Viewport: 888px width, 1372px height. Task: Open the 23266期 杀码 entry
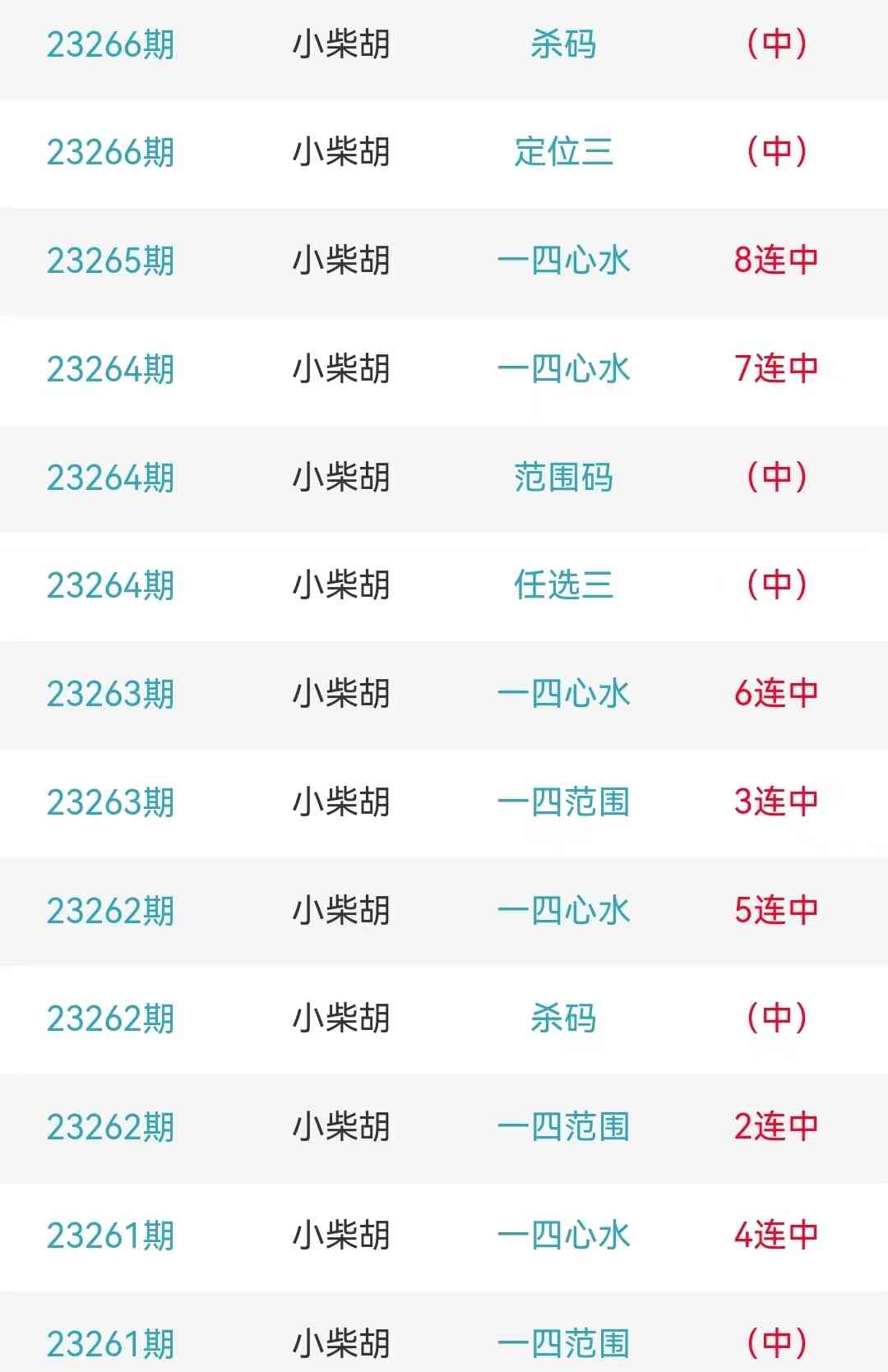coord(563,44)
